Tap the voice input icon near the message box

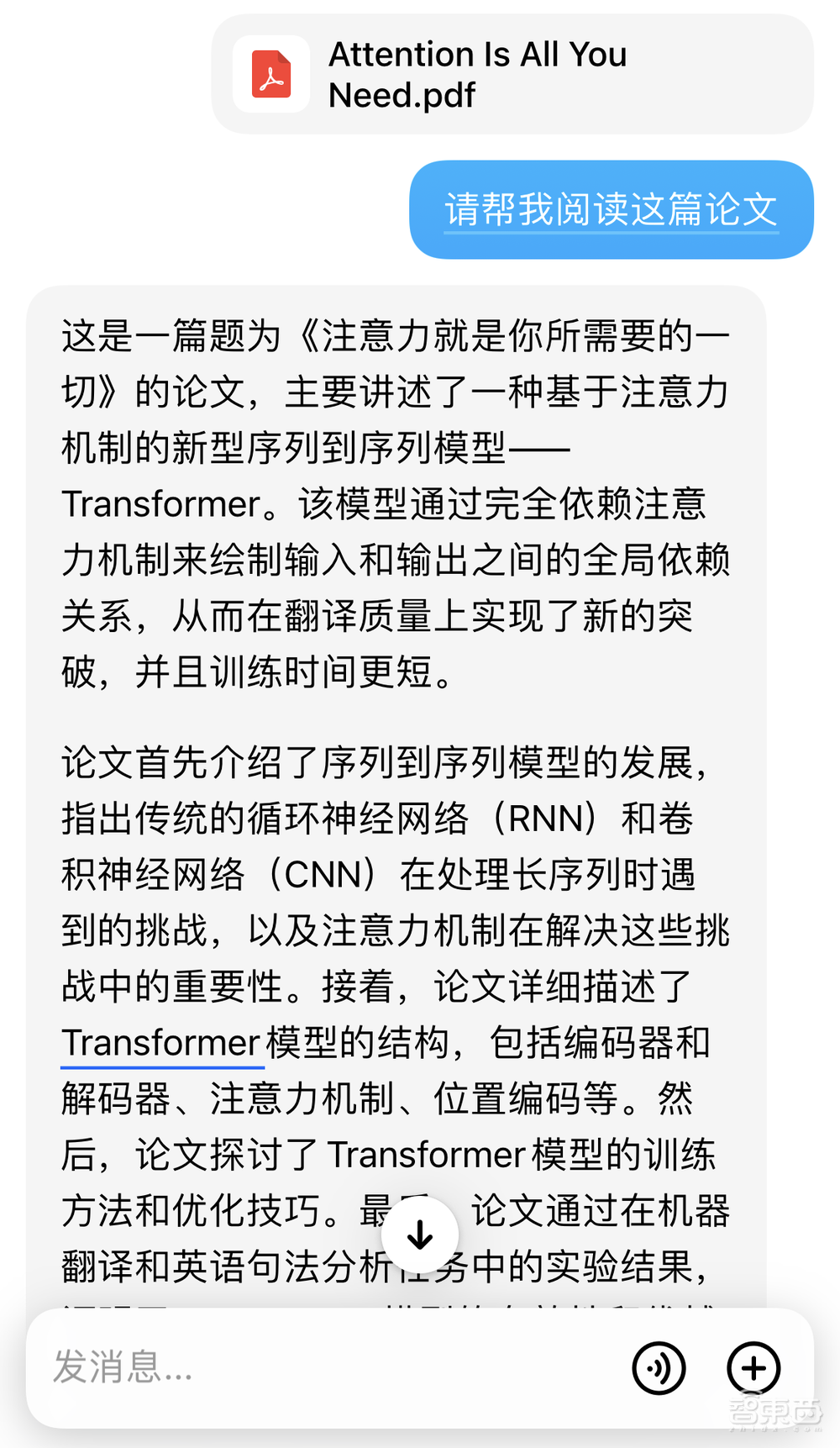coord(659,1368)
